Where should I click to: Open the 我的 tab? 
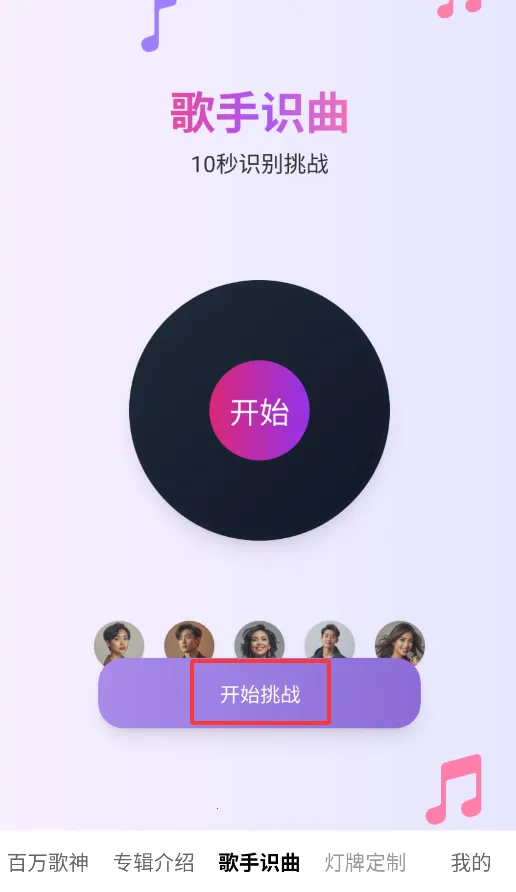(x=470, y=862)
